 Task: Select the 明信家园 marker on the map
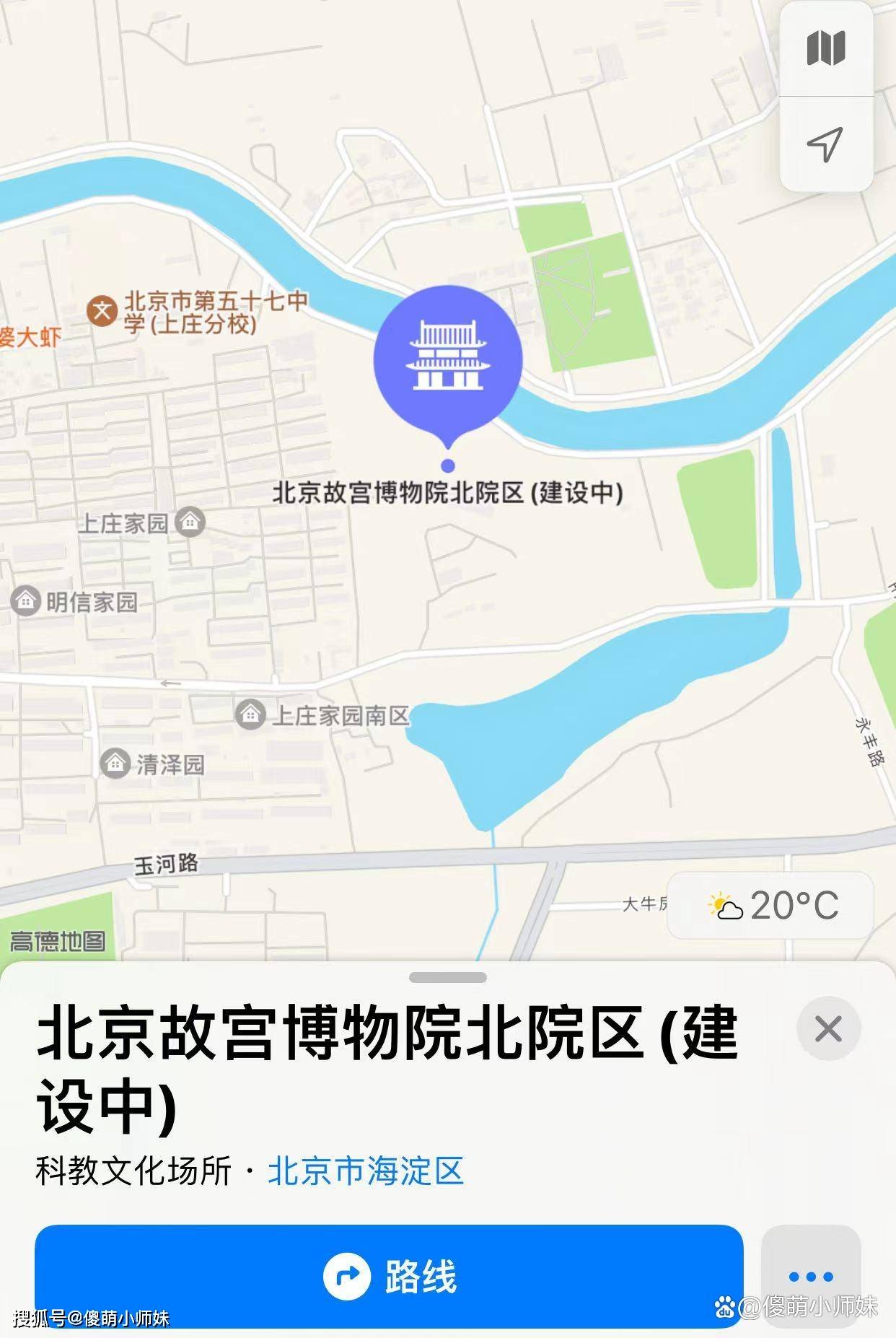point(26,600)
